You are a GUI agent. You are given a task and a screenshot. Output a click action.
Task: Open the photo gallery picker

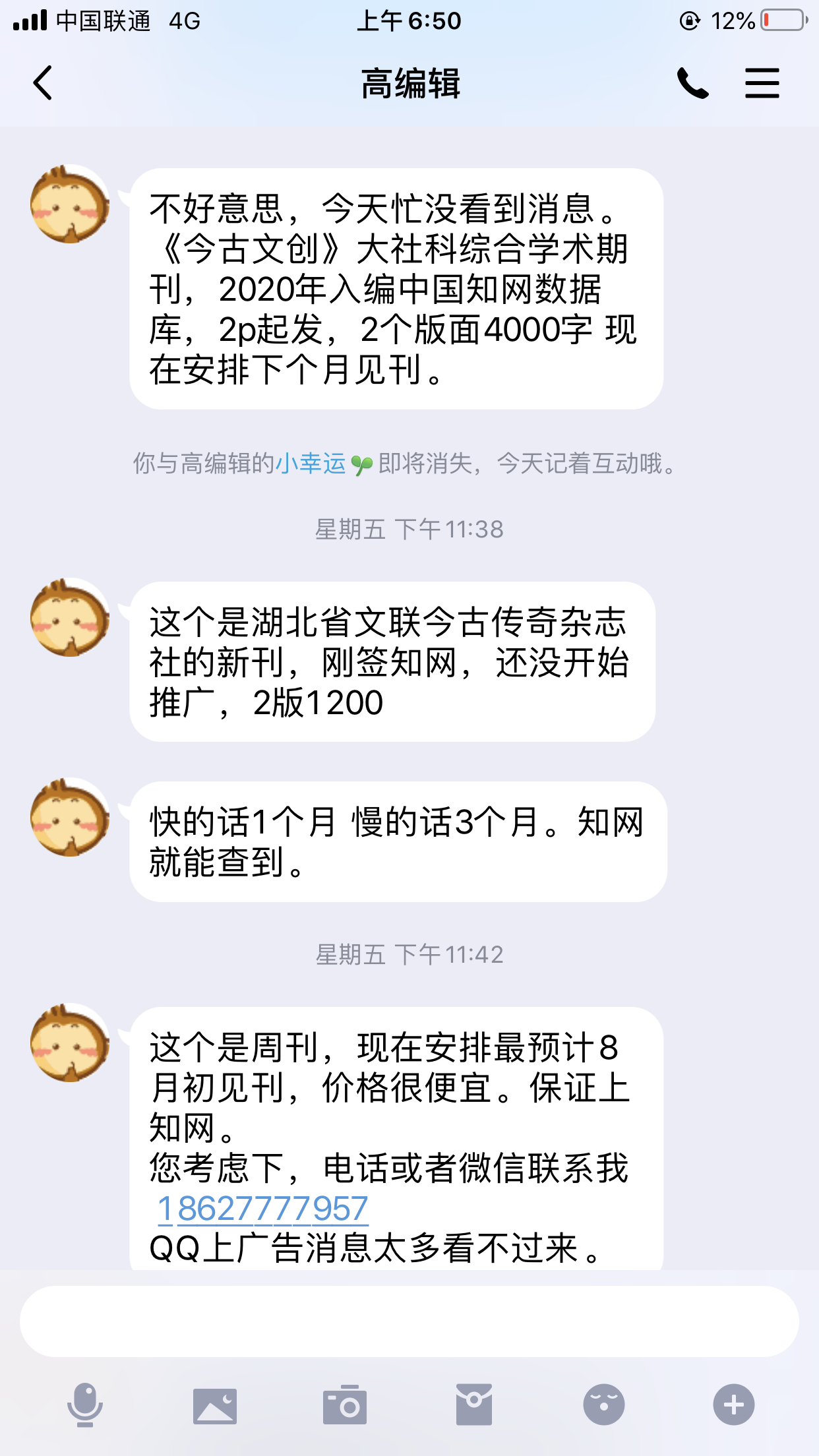[x=214, y=1405]
